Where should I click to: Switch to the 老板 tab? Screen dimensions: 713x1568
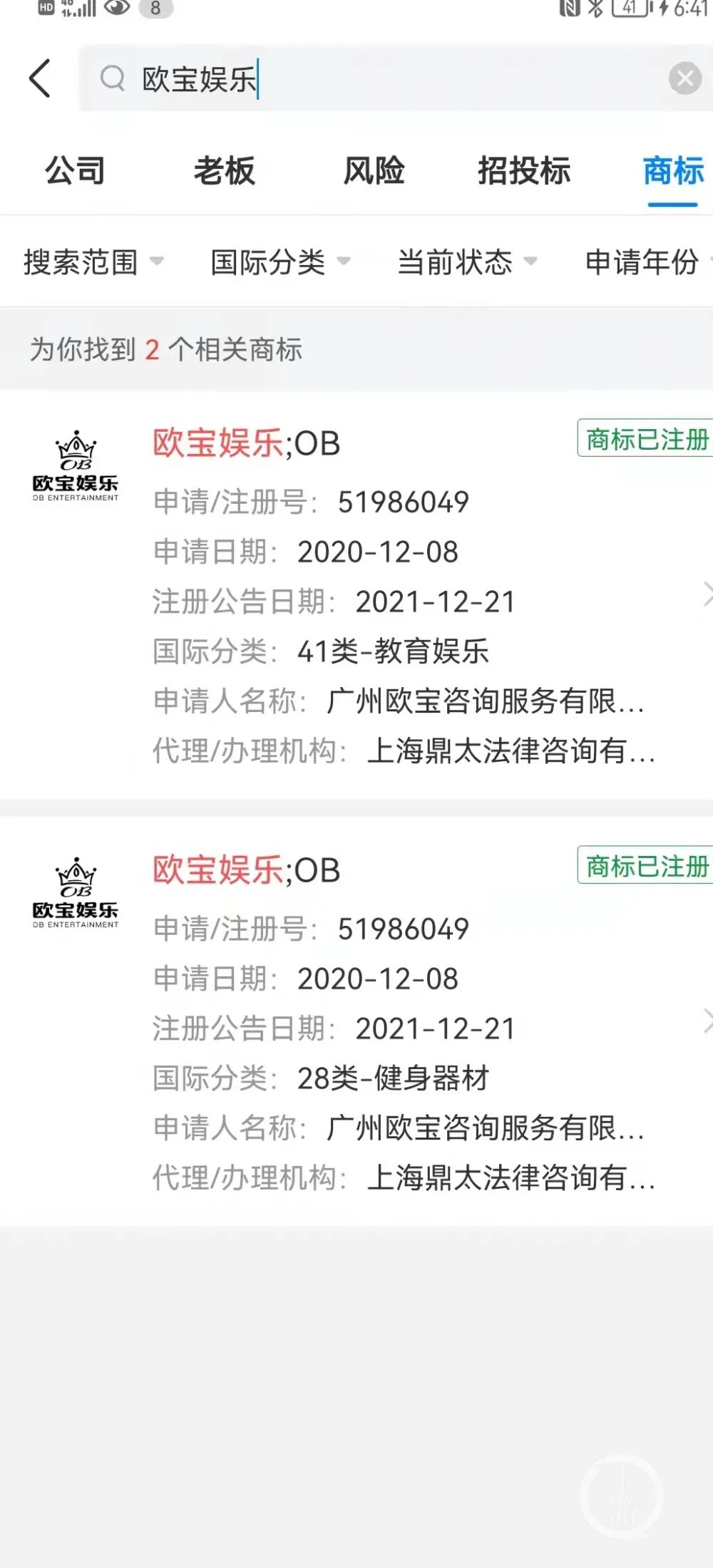click(224, 171)
